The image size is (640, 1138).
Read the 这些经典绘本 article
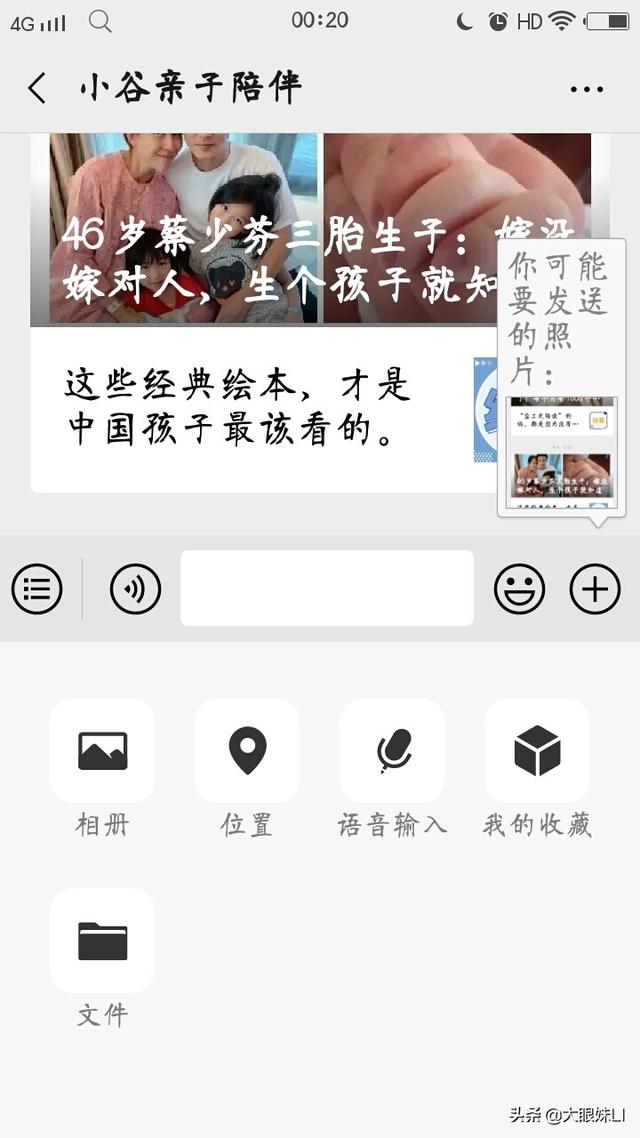tap(240, 409)
